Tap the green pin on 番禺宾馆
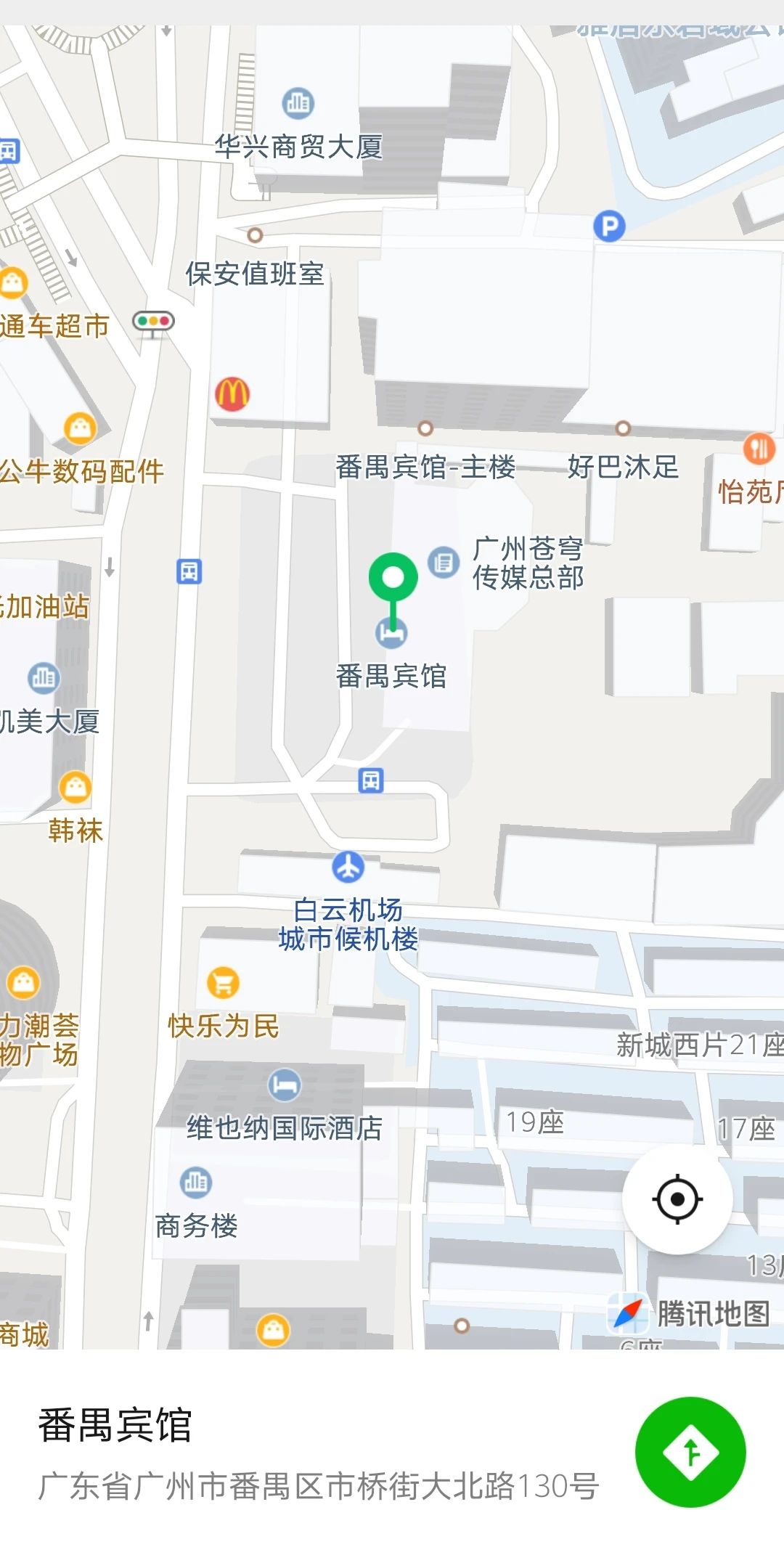The image size is (784, 1555). point(393,579)
